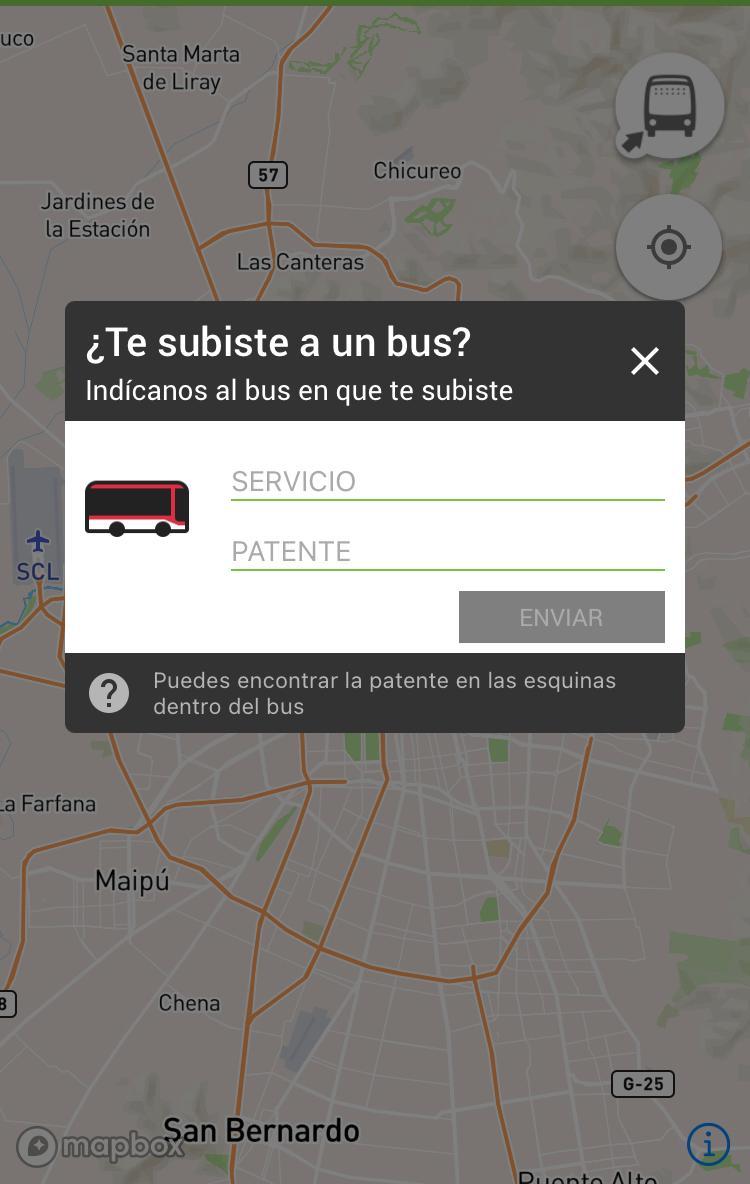Tap the Chicureo area on the map
The width and height of the screenshot is (750, 1184).
point(416,170)
